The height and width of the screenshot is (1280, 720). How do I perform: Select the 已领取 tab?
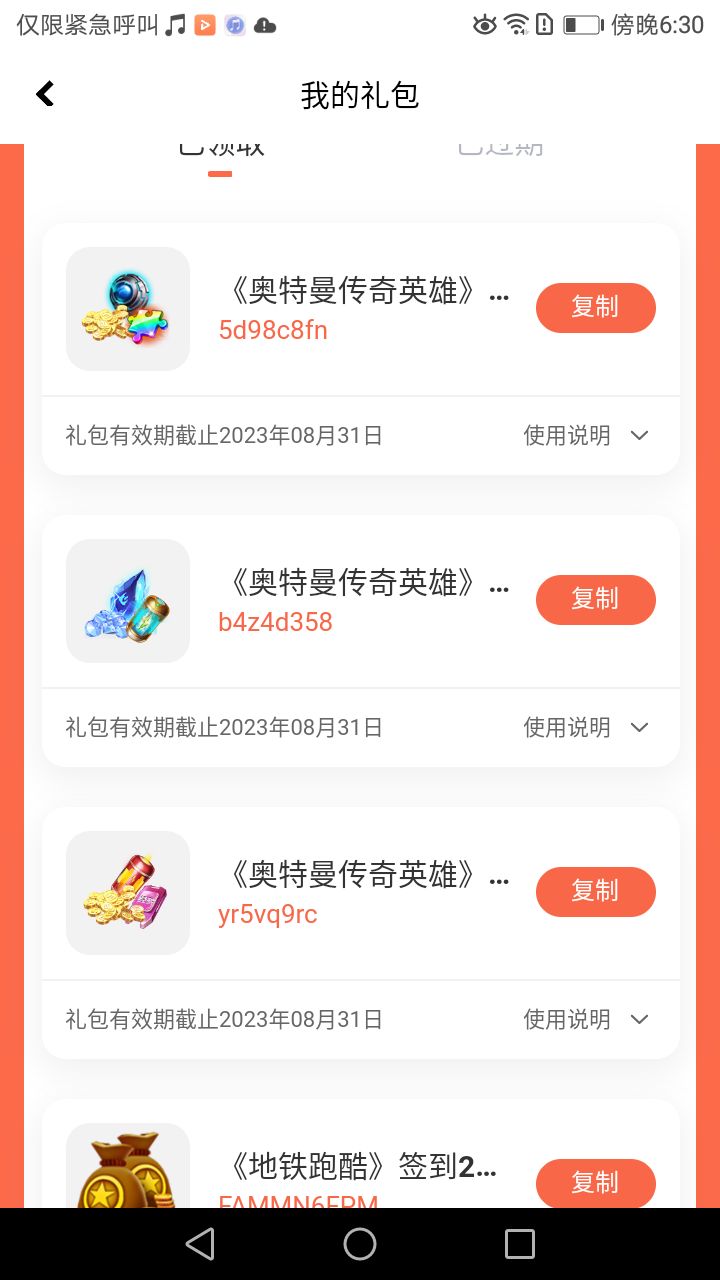pyautogui.click(x=221, y=150)
